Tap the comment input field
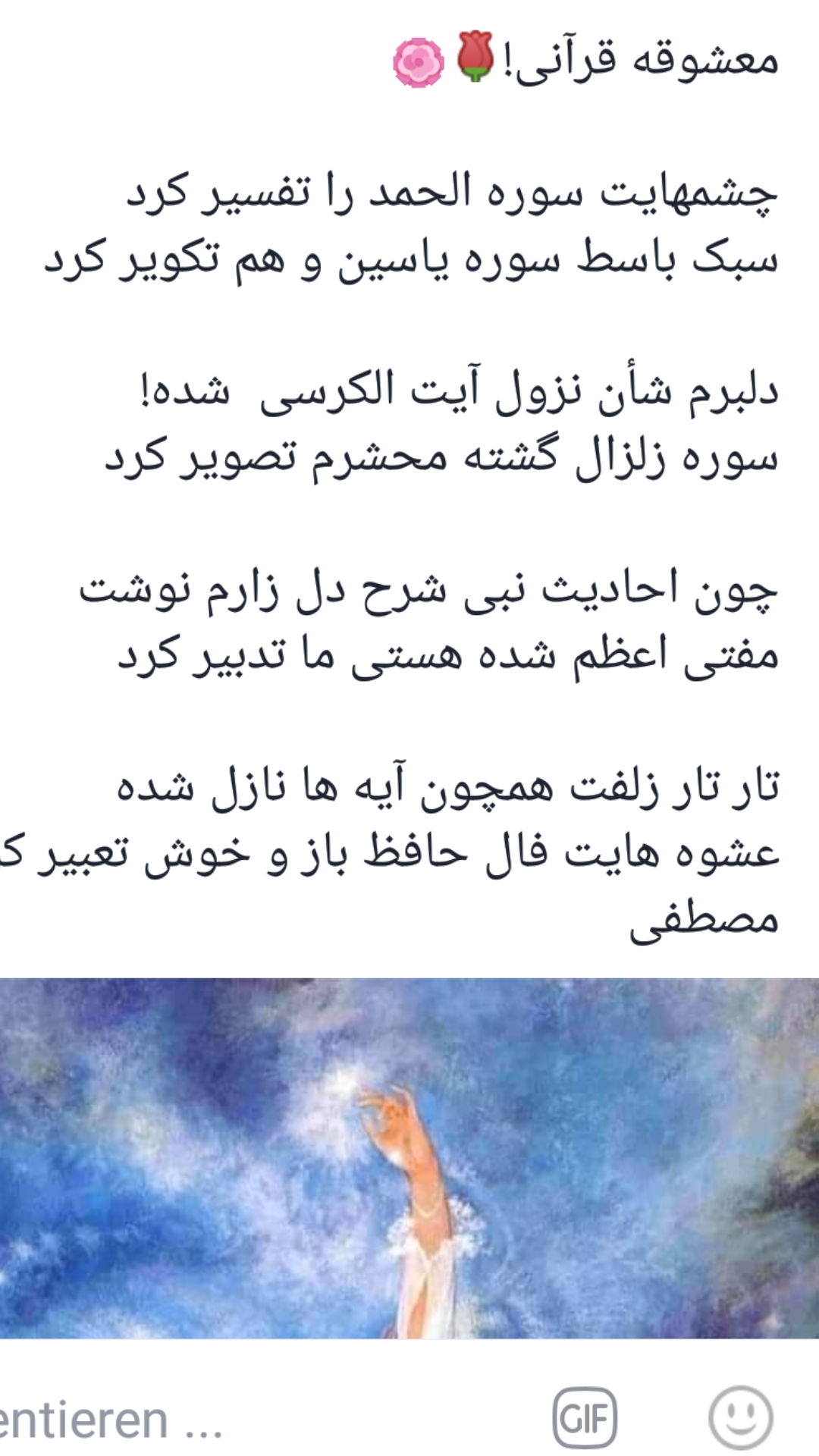 pos(258,1419)
